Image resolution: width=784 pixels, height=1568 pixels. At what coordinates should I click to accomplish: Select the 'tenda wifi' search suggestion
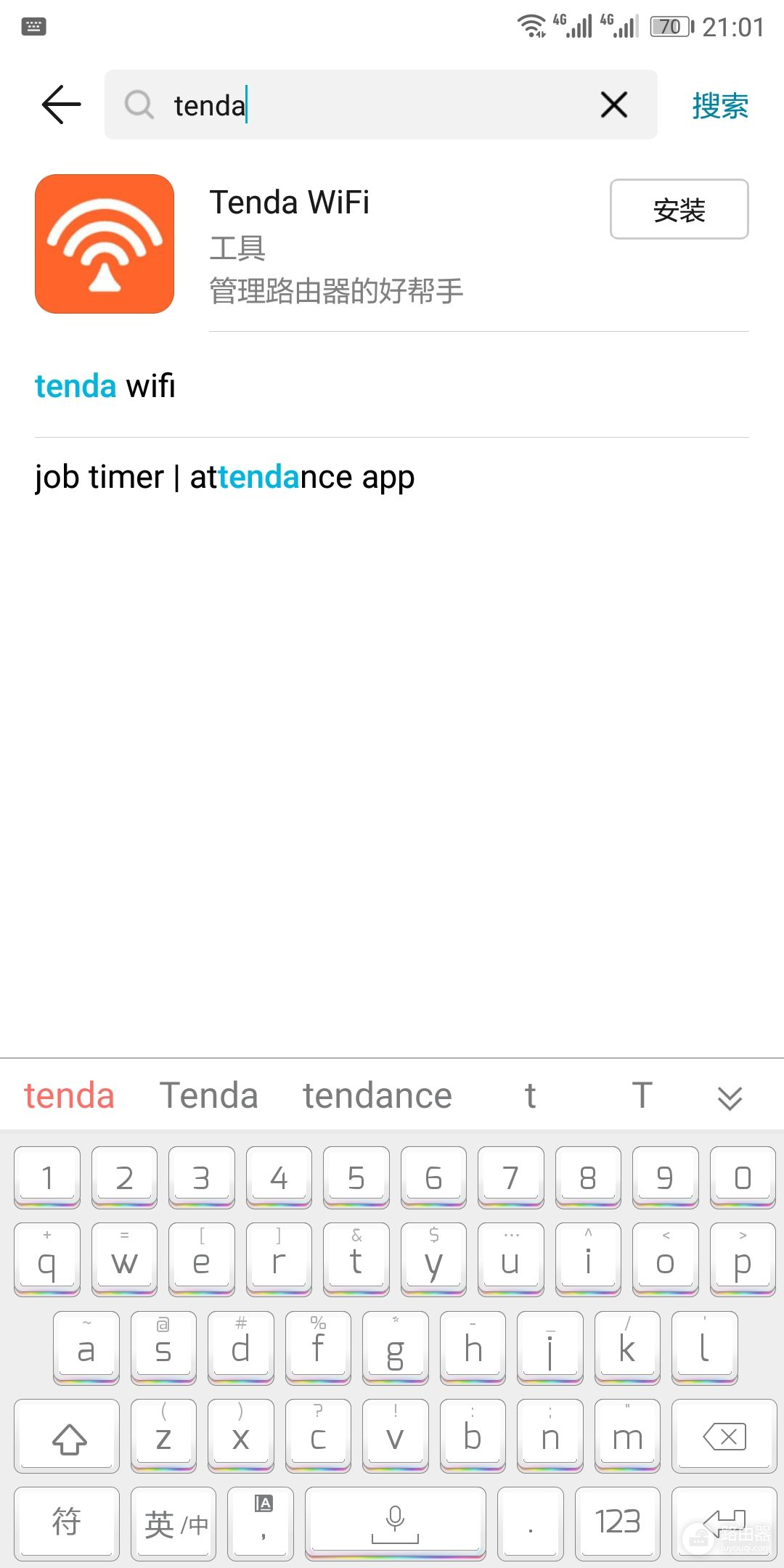(106, 386)
